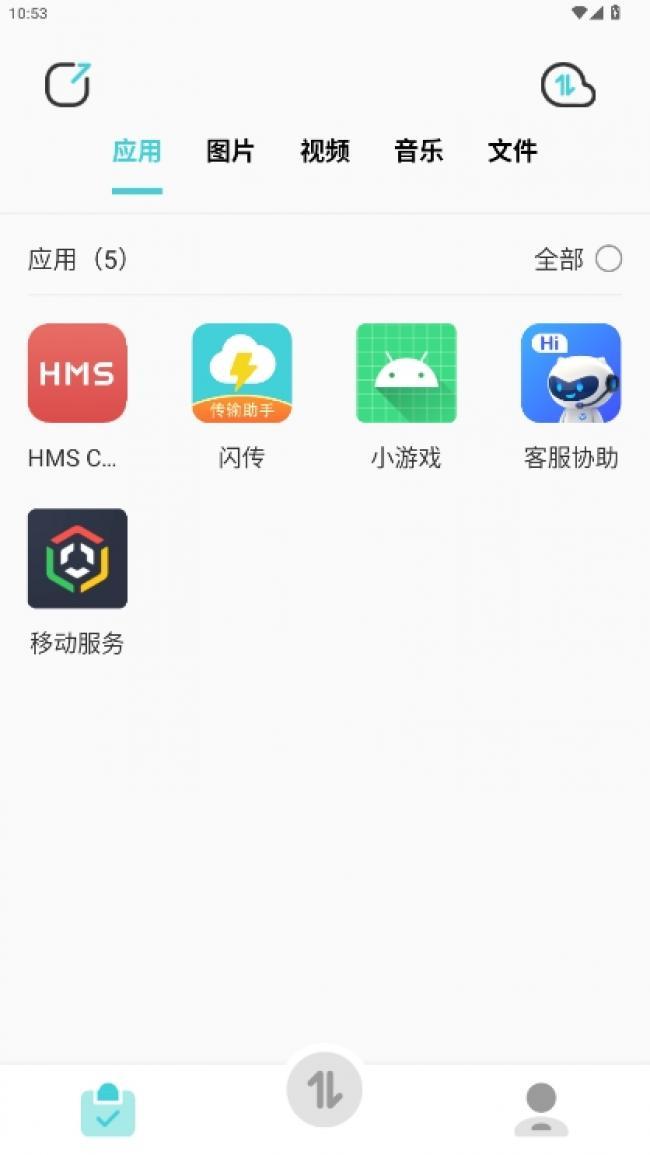Tap the center transfer arrows button

coord(324,1090)
